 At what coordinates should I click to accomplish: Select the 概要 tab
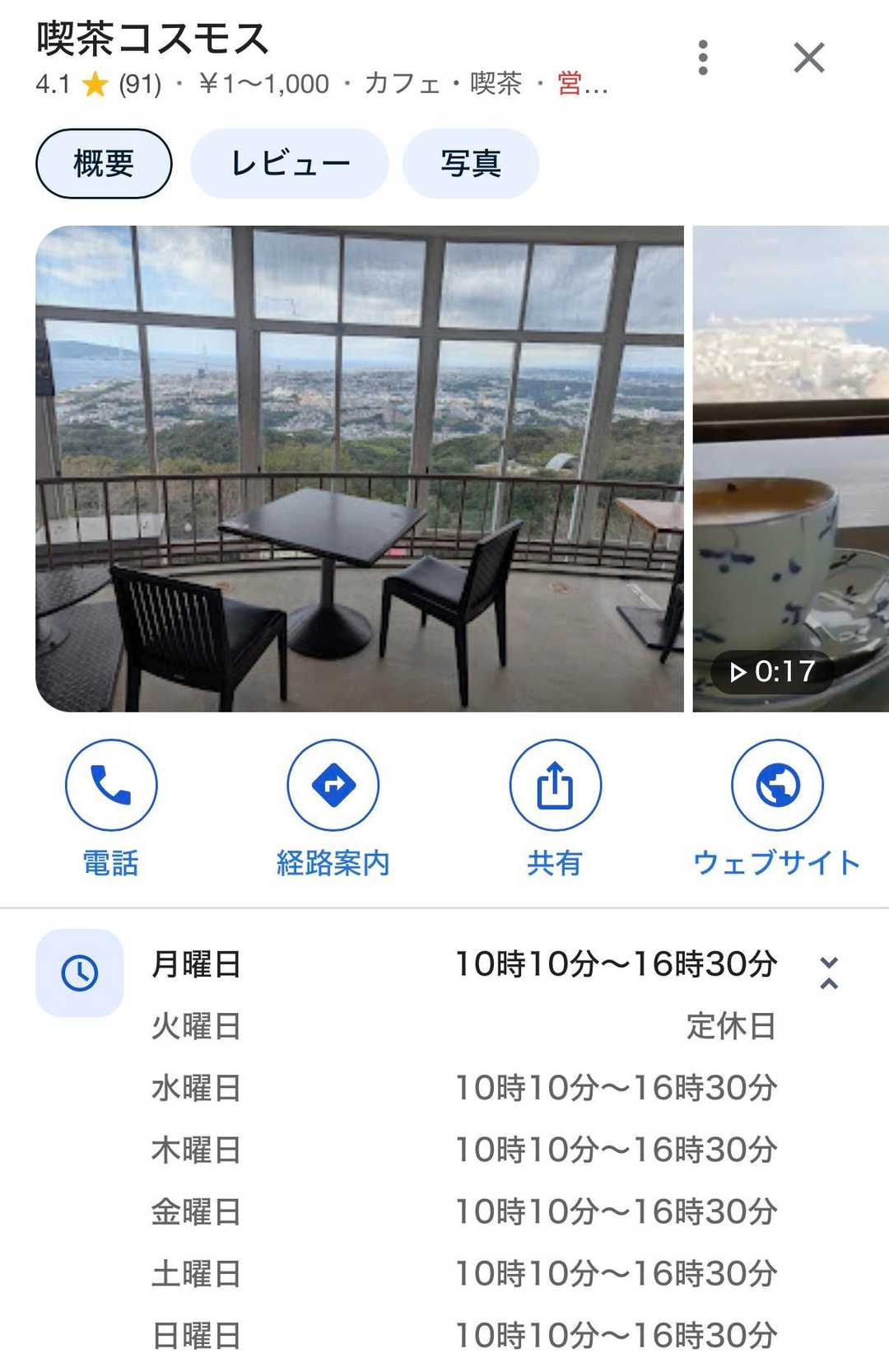click(x=104, y=163)
